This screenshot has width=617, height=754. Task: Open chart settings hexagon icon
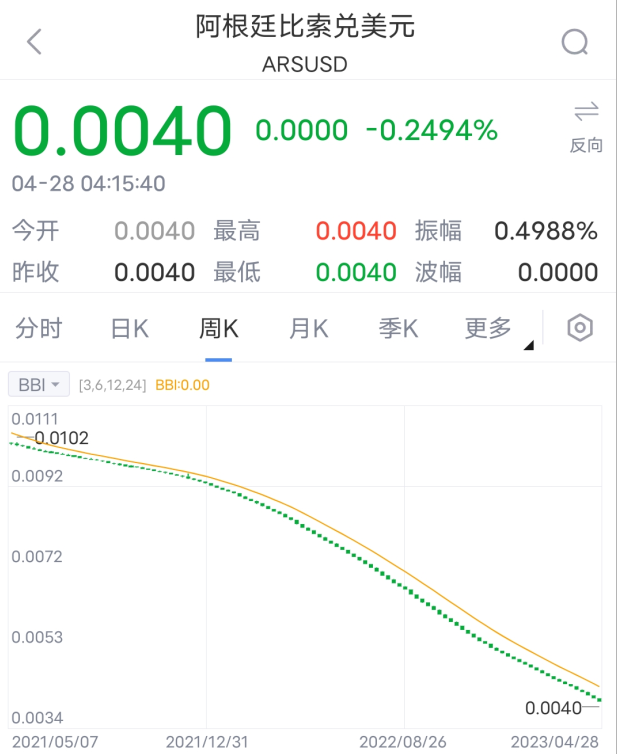tap(581, 328)
